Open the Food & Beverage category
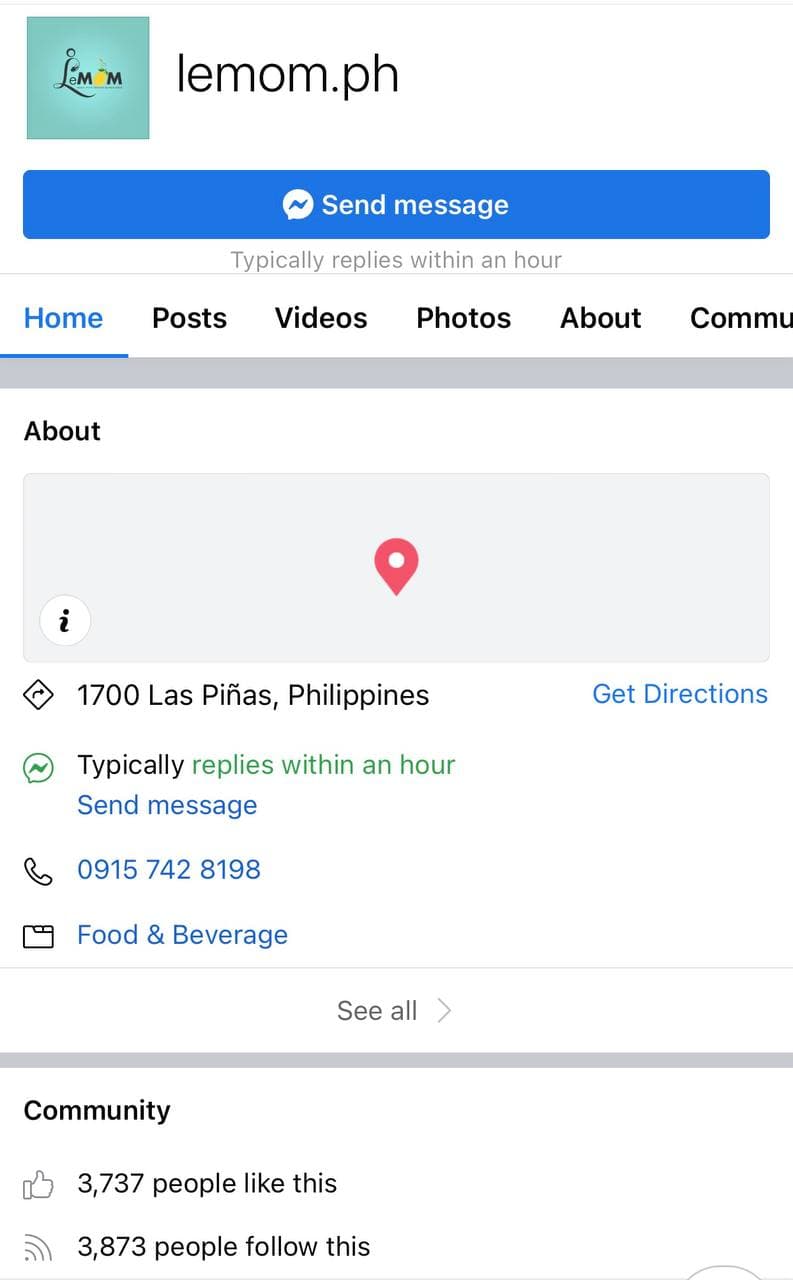The image size is (793, 1280). 182,935
